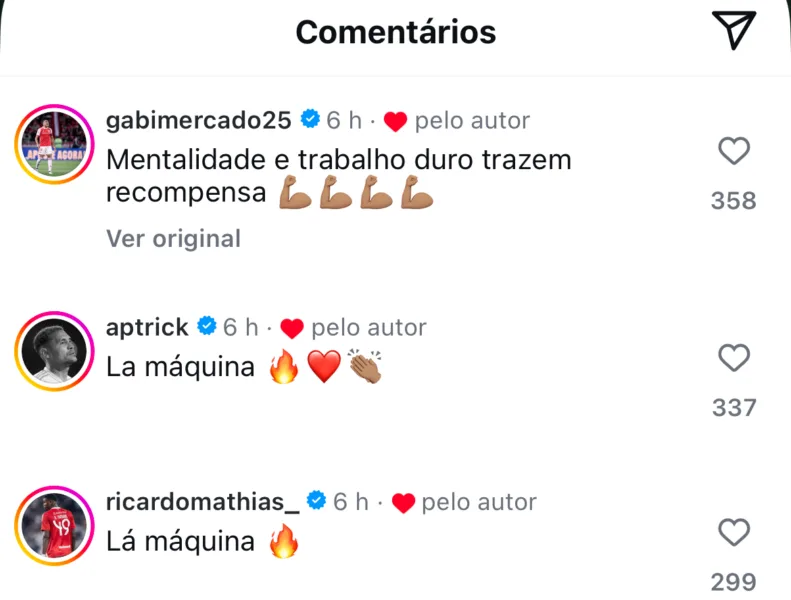Share the post via the paper plane icon
This screenshot has height=600, width=791.
(736, 31)
